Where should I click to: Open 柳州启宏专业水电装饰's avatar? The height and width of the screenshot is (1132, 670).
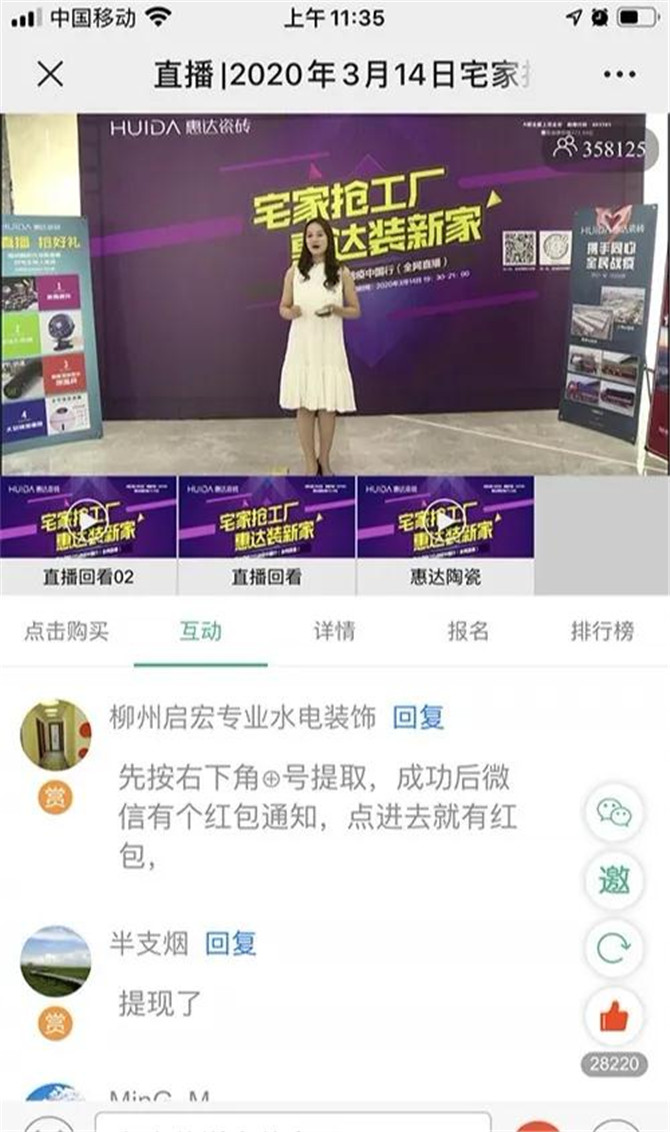point(55,735)
